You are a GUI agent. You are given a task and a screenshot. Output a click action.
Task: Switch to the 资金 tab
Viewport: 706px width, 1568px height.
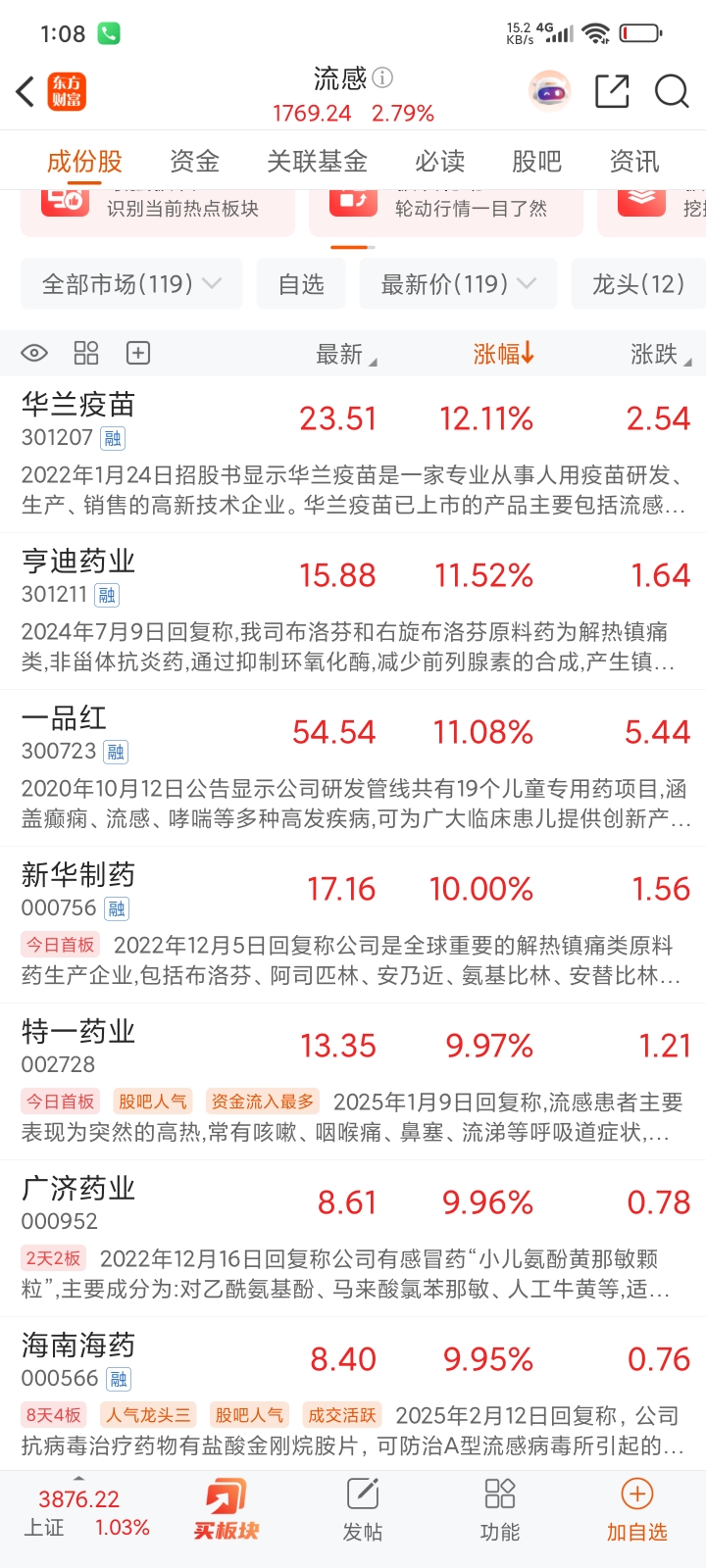(x=194, y=161)
